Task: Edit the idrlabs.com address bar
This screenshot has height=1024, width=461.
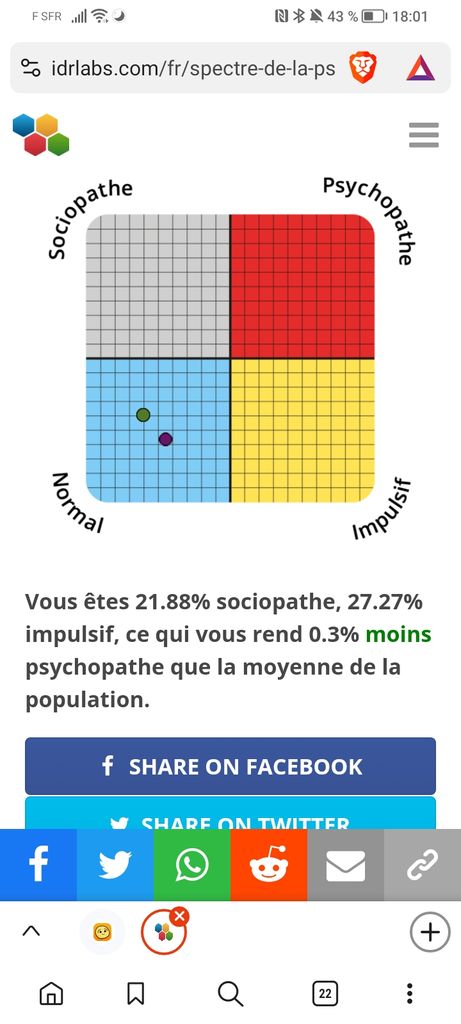Action: (193, 68)
